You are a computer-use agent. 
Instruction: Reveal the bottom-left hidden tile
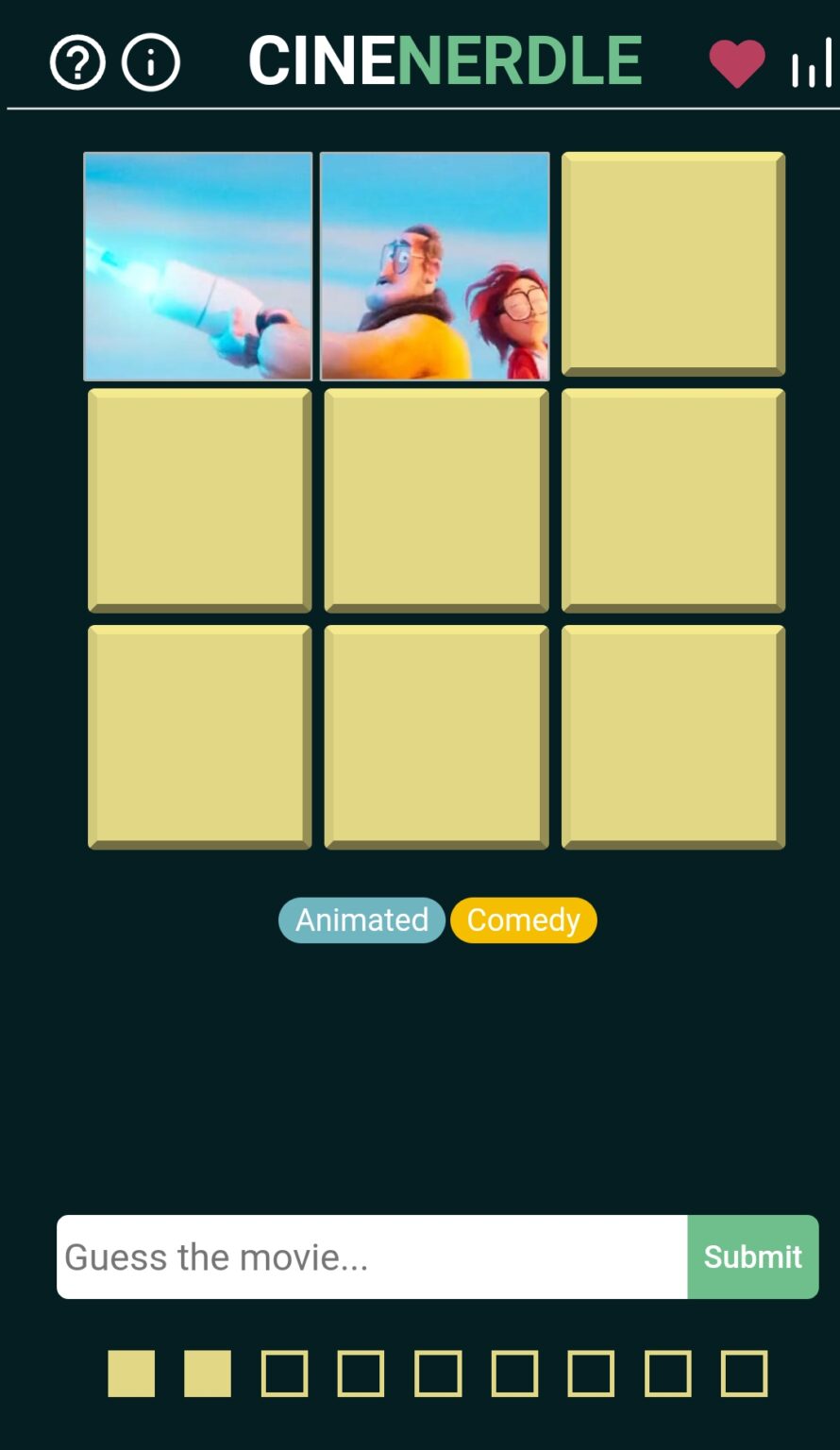click(199, 736)
